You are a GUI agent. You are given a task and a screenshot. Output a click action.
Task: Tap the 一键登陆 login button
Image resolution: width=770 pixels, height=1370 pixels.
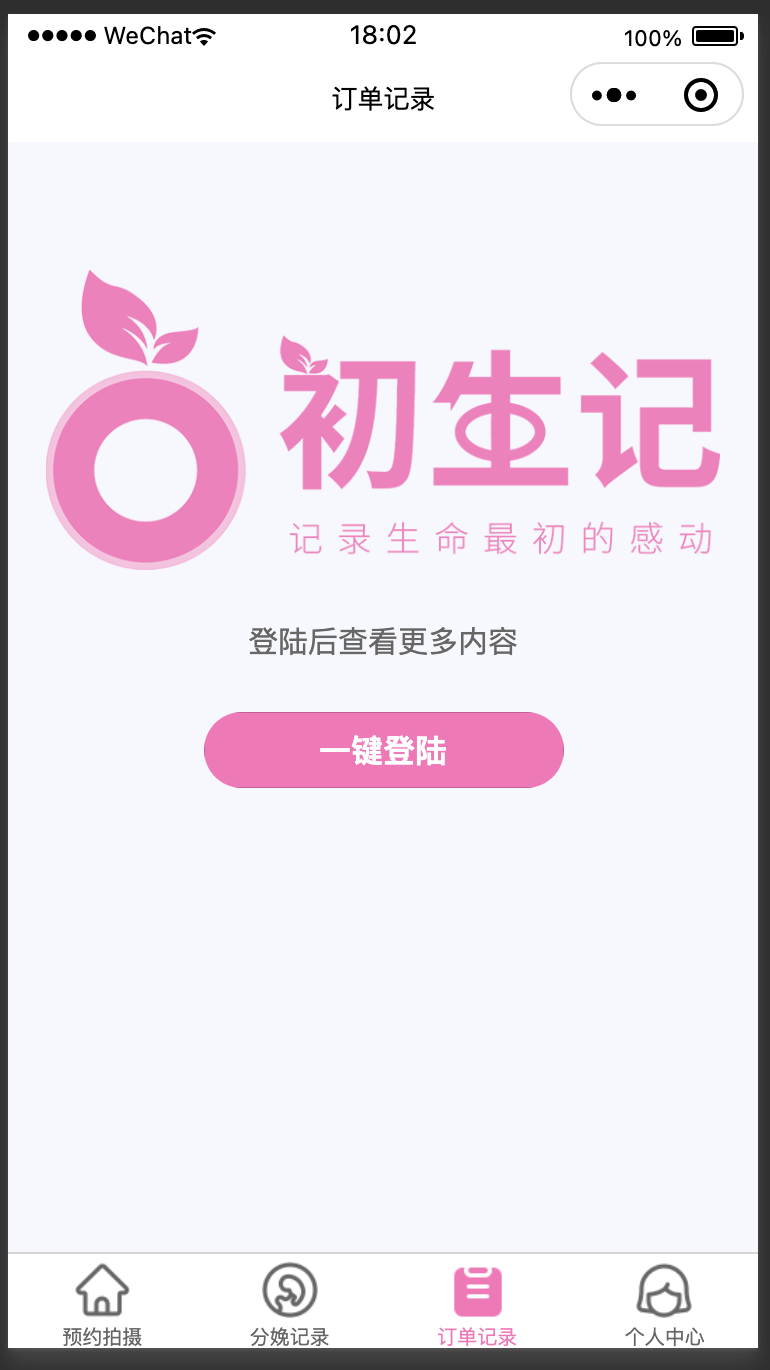tap(384, 750)
